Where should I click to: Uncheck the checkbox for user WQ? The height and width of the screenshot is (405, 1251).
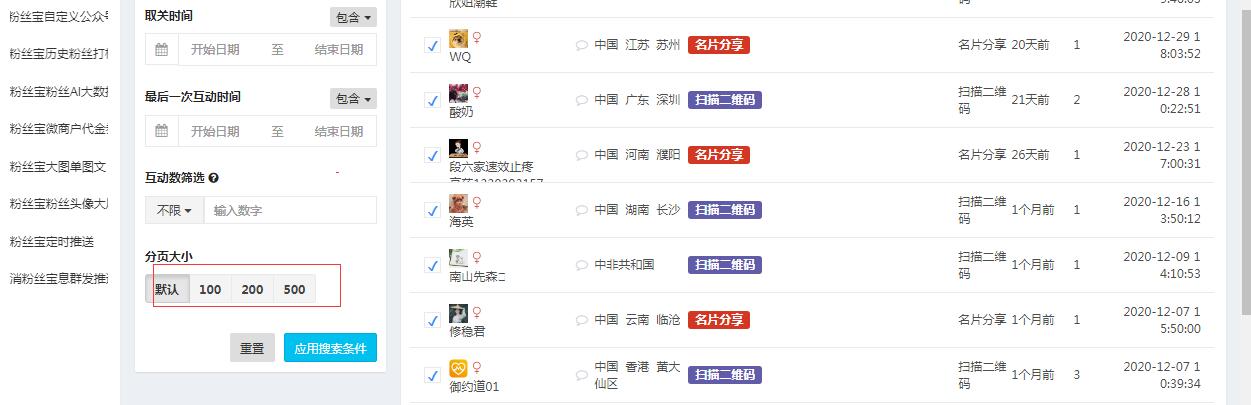coord(432,46)
